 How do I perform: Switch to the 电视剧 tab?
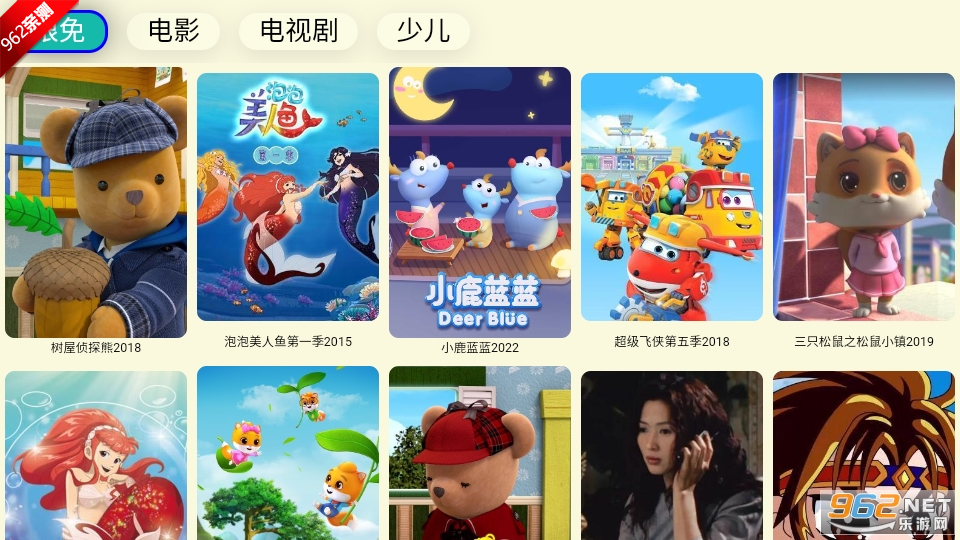click(298, 31)
